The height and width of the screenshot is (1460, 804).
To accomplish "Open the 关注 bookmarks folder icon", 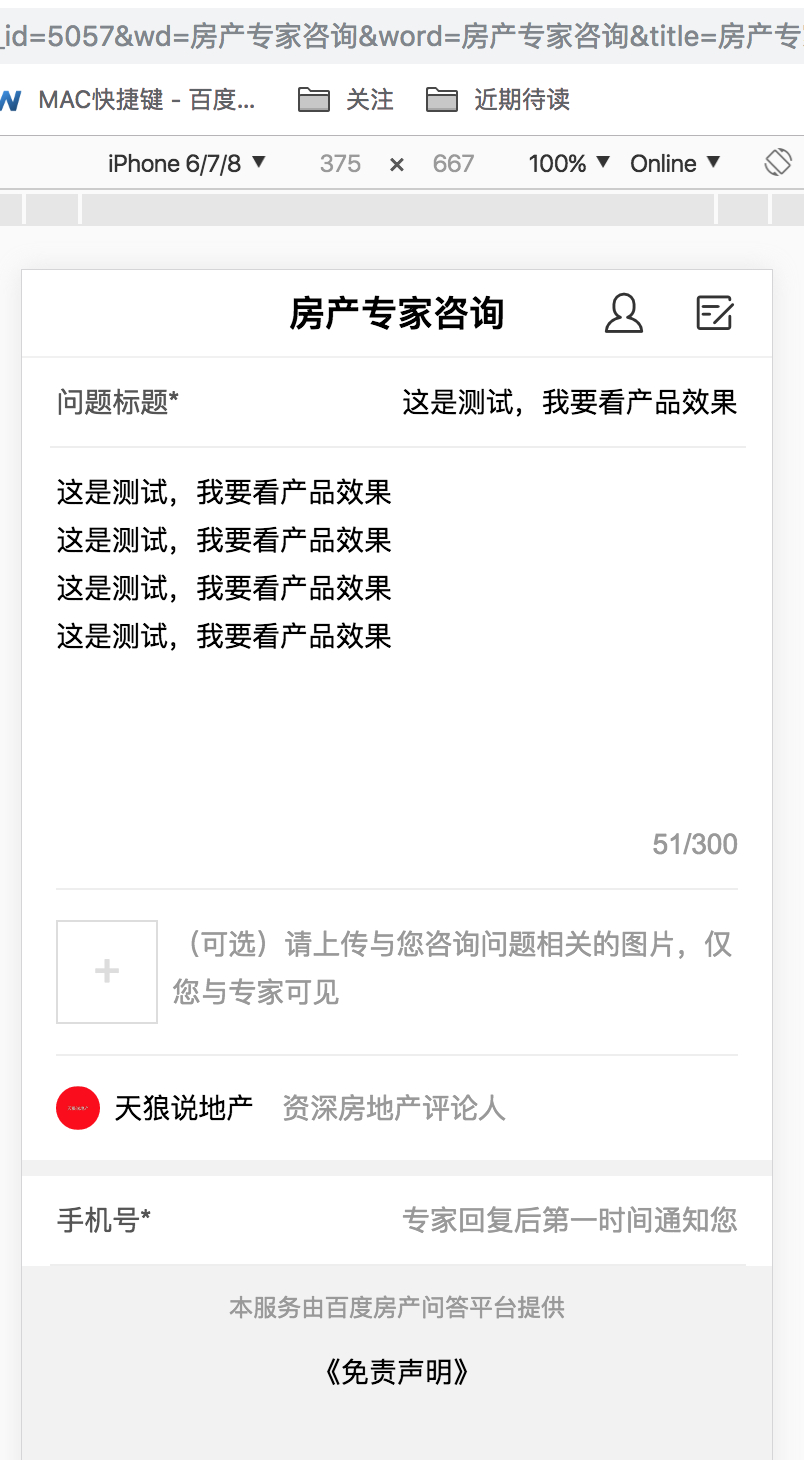I will point(313,99).
